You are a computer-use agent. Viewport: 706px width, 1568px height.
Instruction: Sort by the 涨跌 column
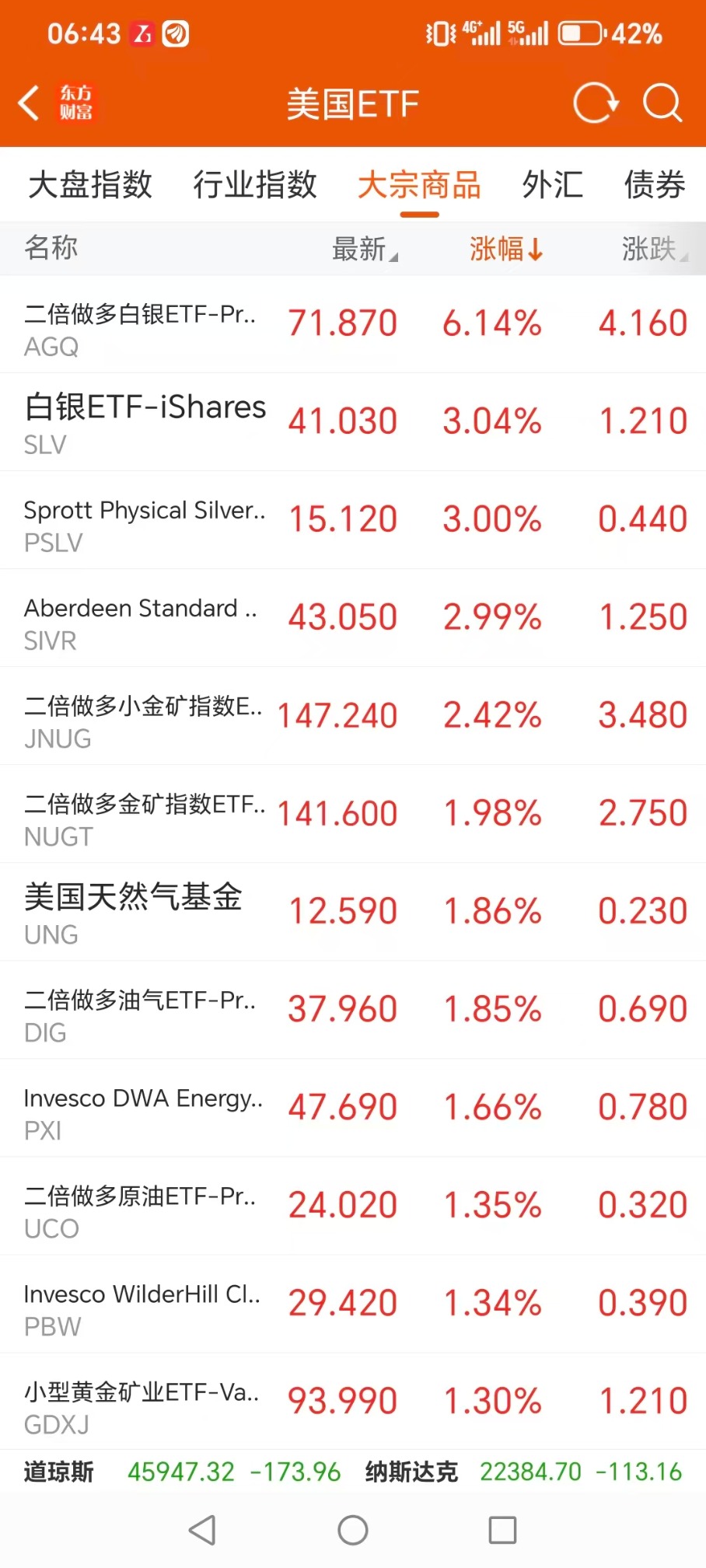655,249
